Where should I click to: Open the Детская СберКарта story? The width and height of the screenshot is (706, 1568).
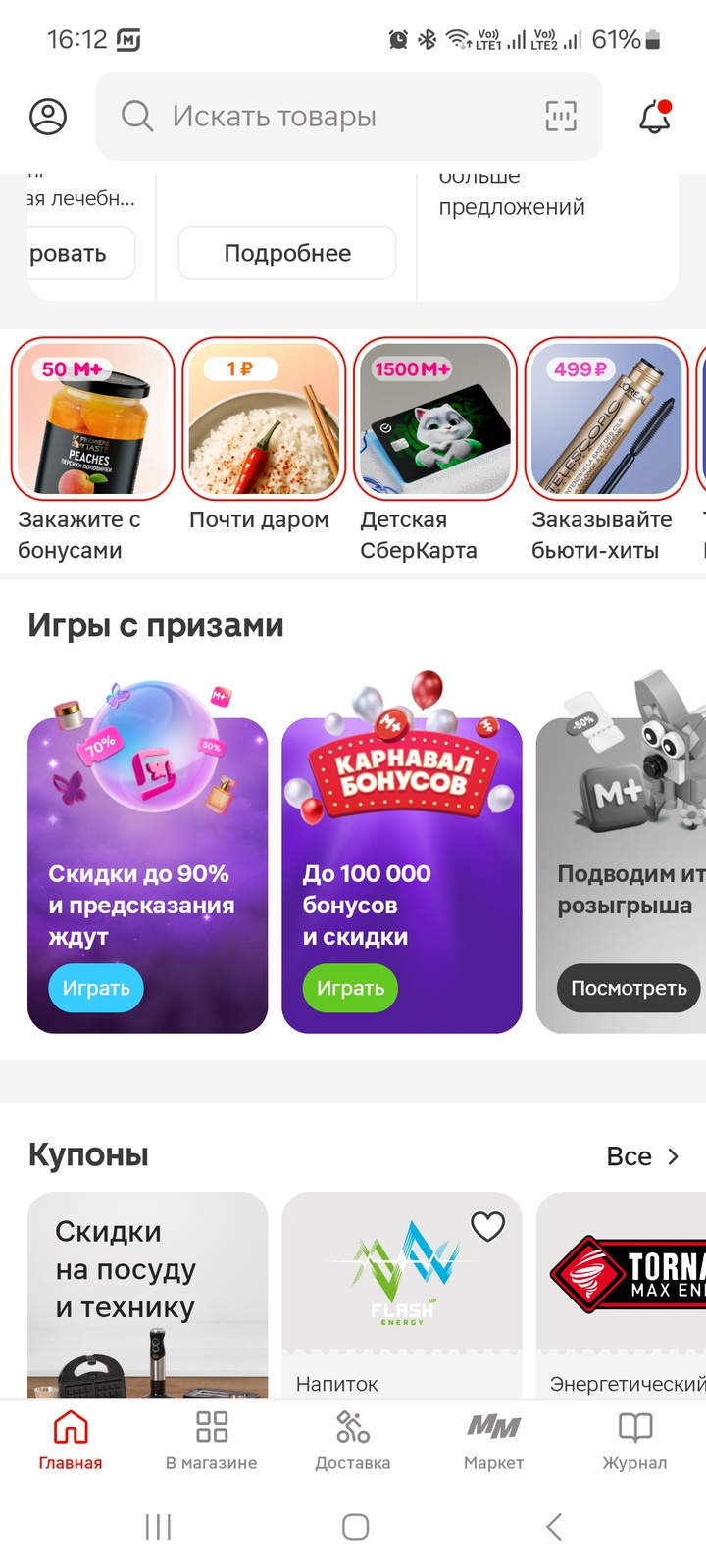(435, 419)
